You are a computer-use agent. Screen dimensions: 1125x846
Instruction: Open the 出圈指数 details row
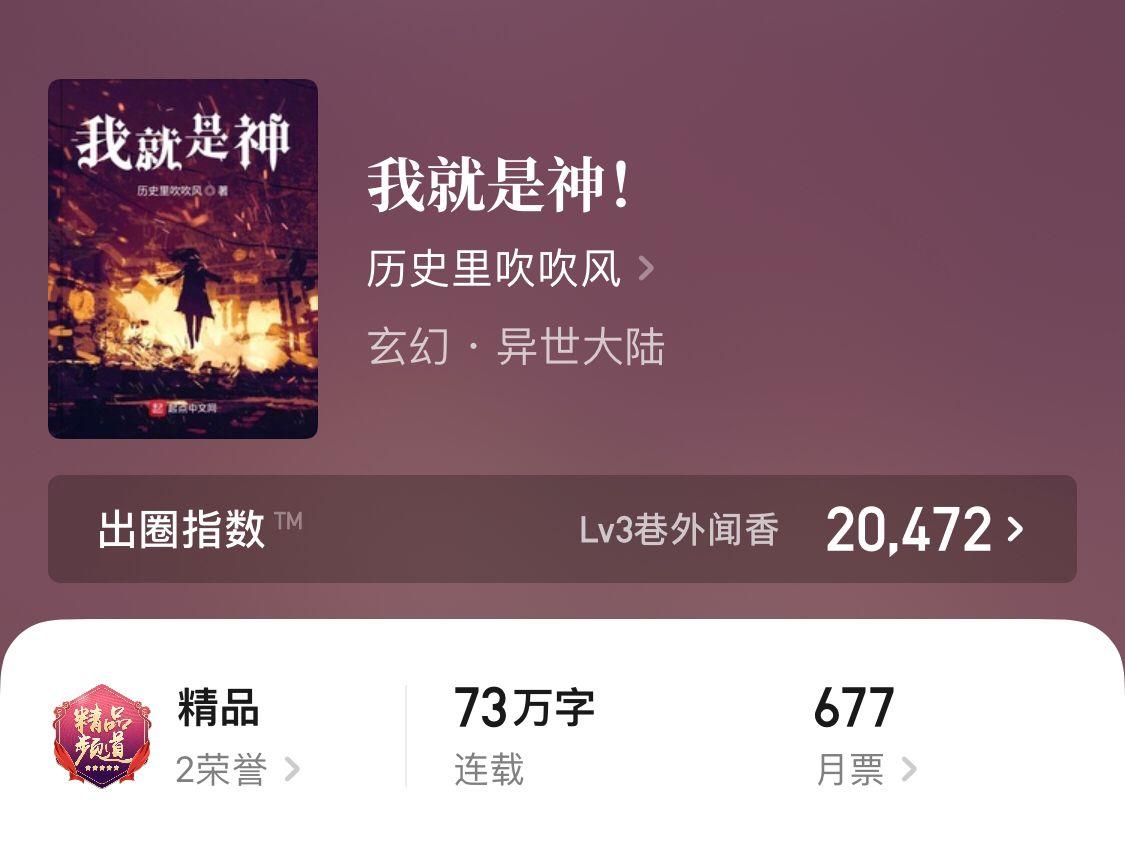click(562, 529)
